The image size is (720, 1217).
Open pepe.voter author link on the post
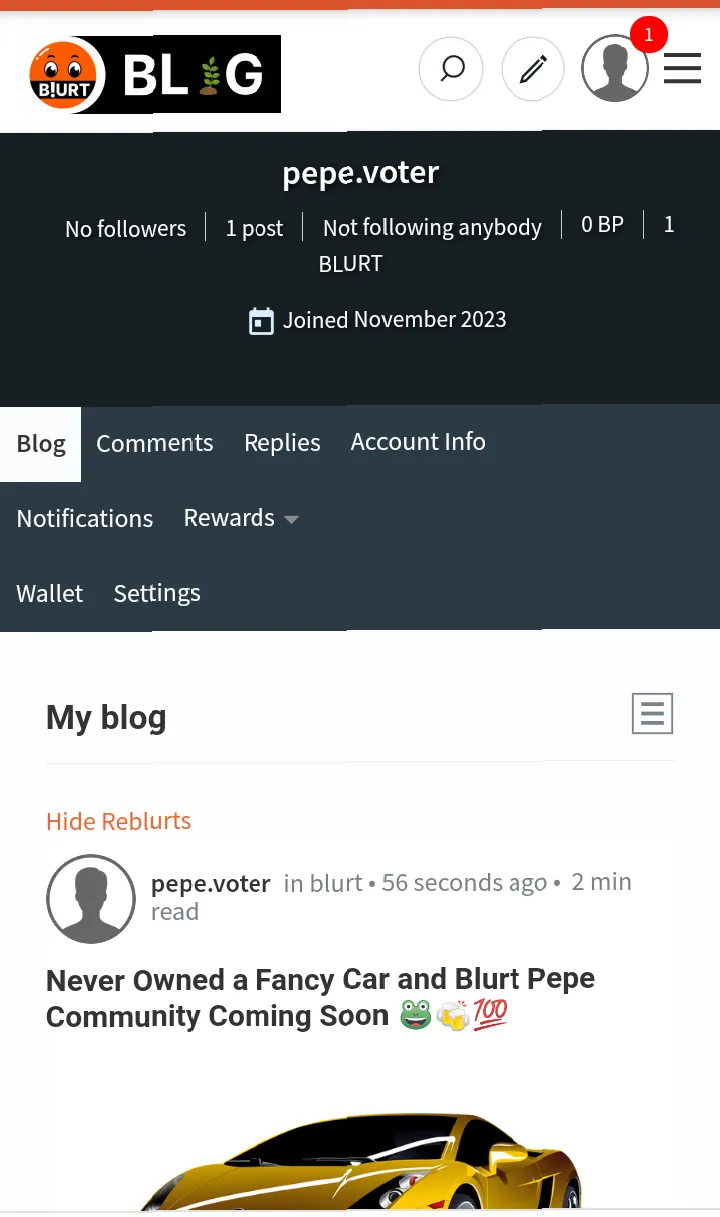[x=210, y=883]
